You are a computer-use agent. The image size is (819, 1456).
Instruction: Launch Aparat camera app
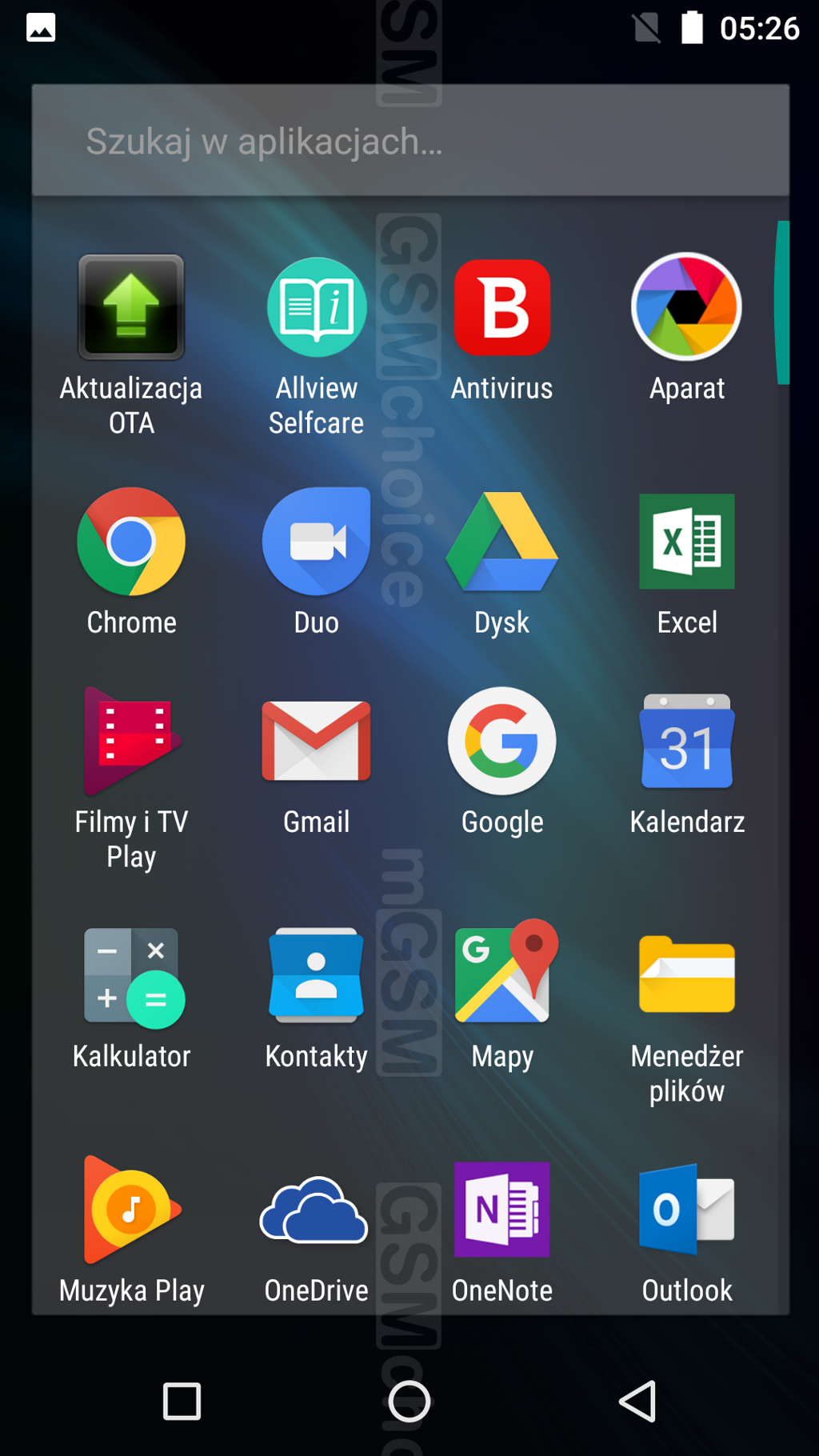[x=686, y=308]
